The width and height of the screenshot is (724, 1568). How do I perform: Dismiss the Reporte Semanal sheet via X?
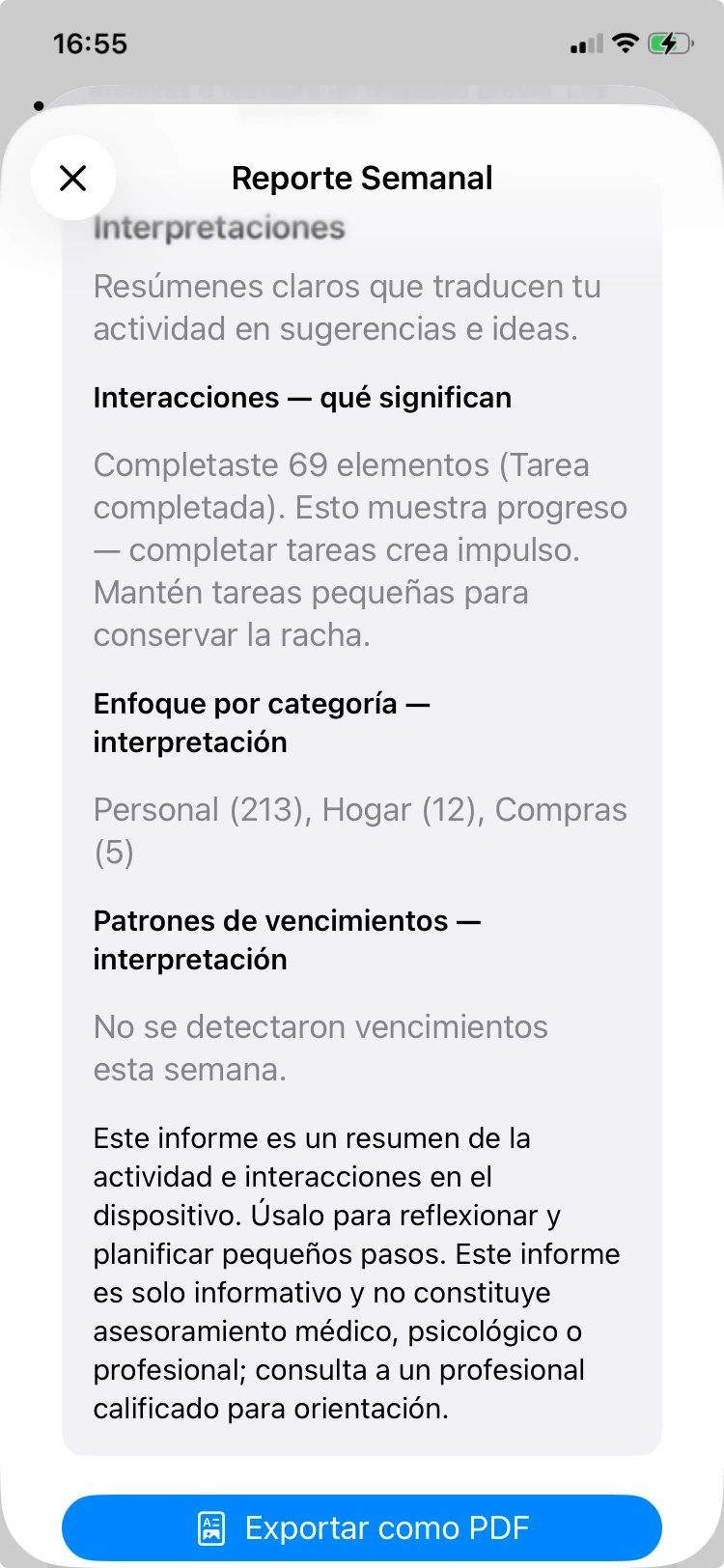point(74,179)
